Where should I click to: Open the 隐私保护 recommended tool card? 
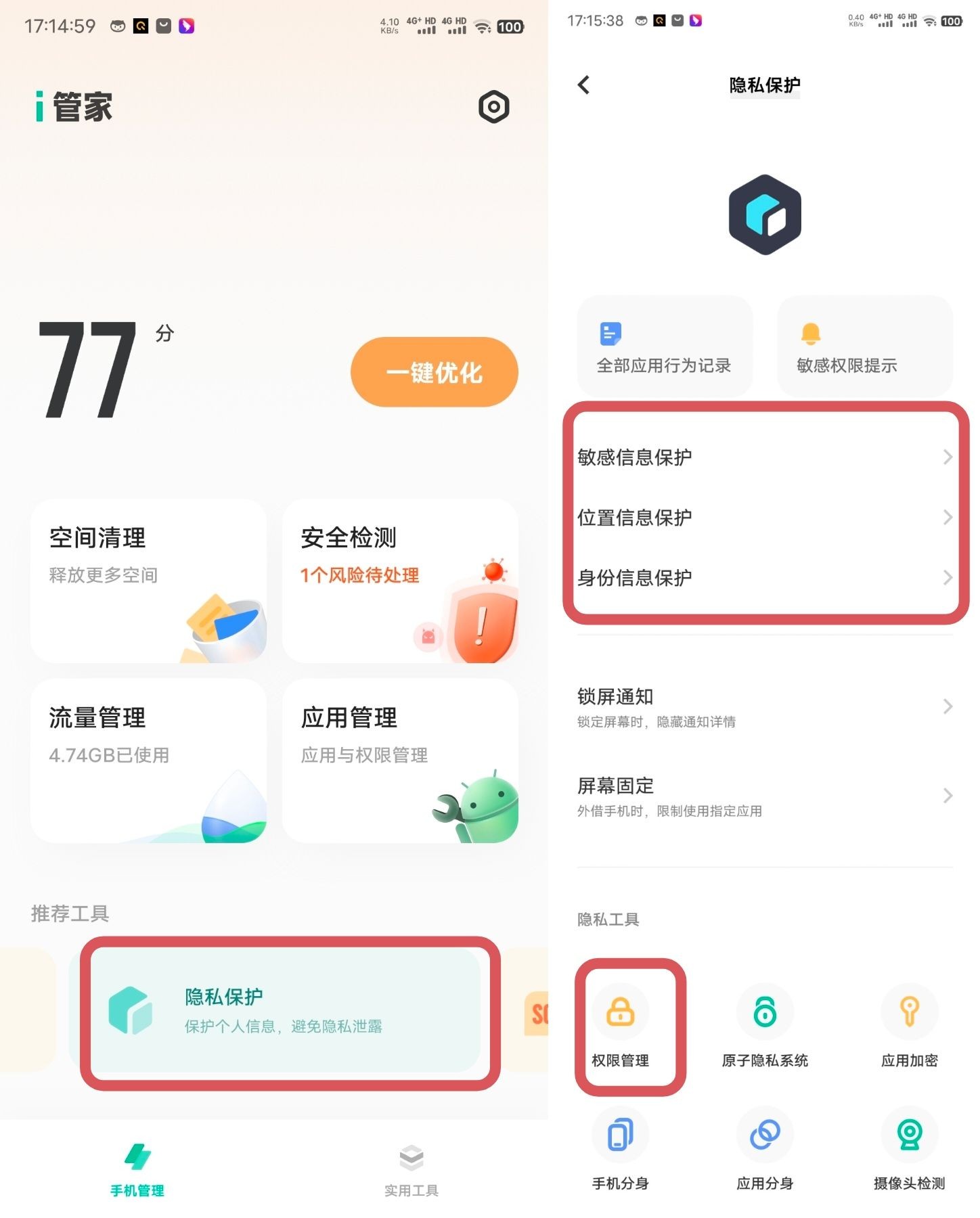(x=284, y=1011)
